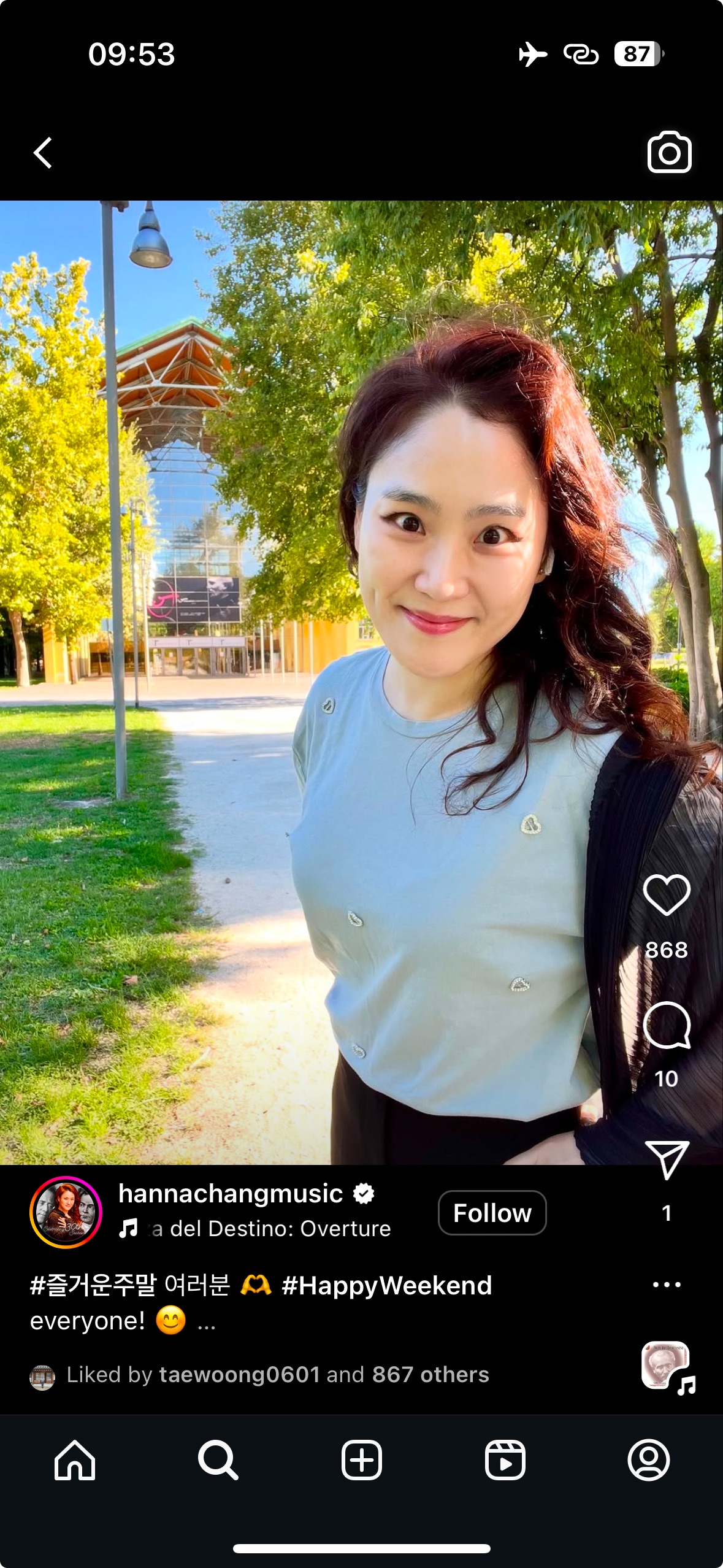The image size is (723, 1568).
Task: Create a new post with plus tab
Action: (362, 1460)
